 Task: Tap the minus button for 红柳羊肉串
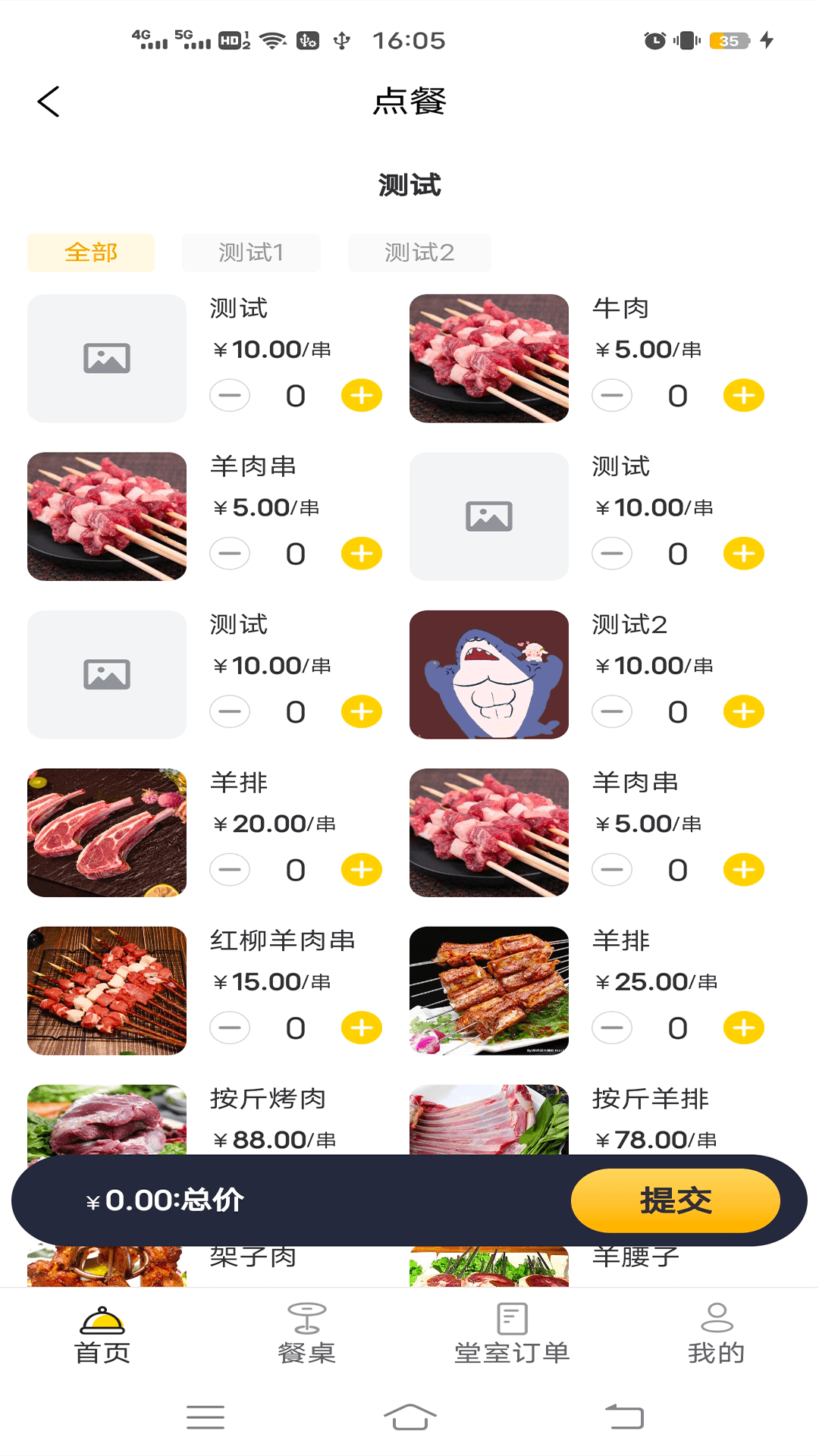[230, 1028]
